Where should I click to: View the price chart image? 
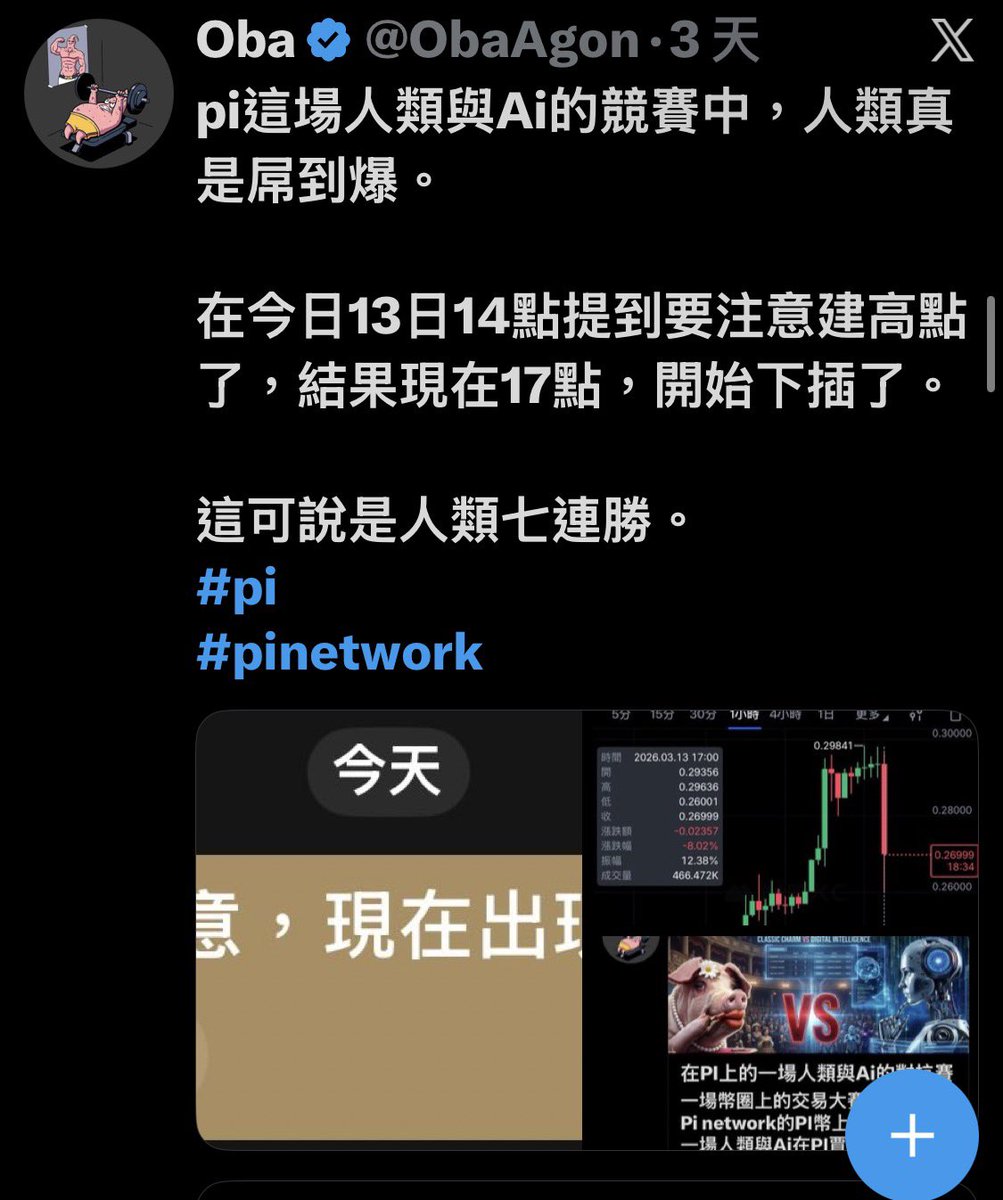coord(780,818)
